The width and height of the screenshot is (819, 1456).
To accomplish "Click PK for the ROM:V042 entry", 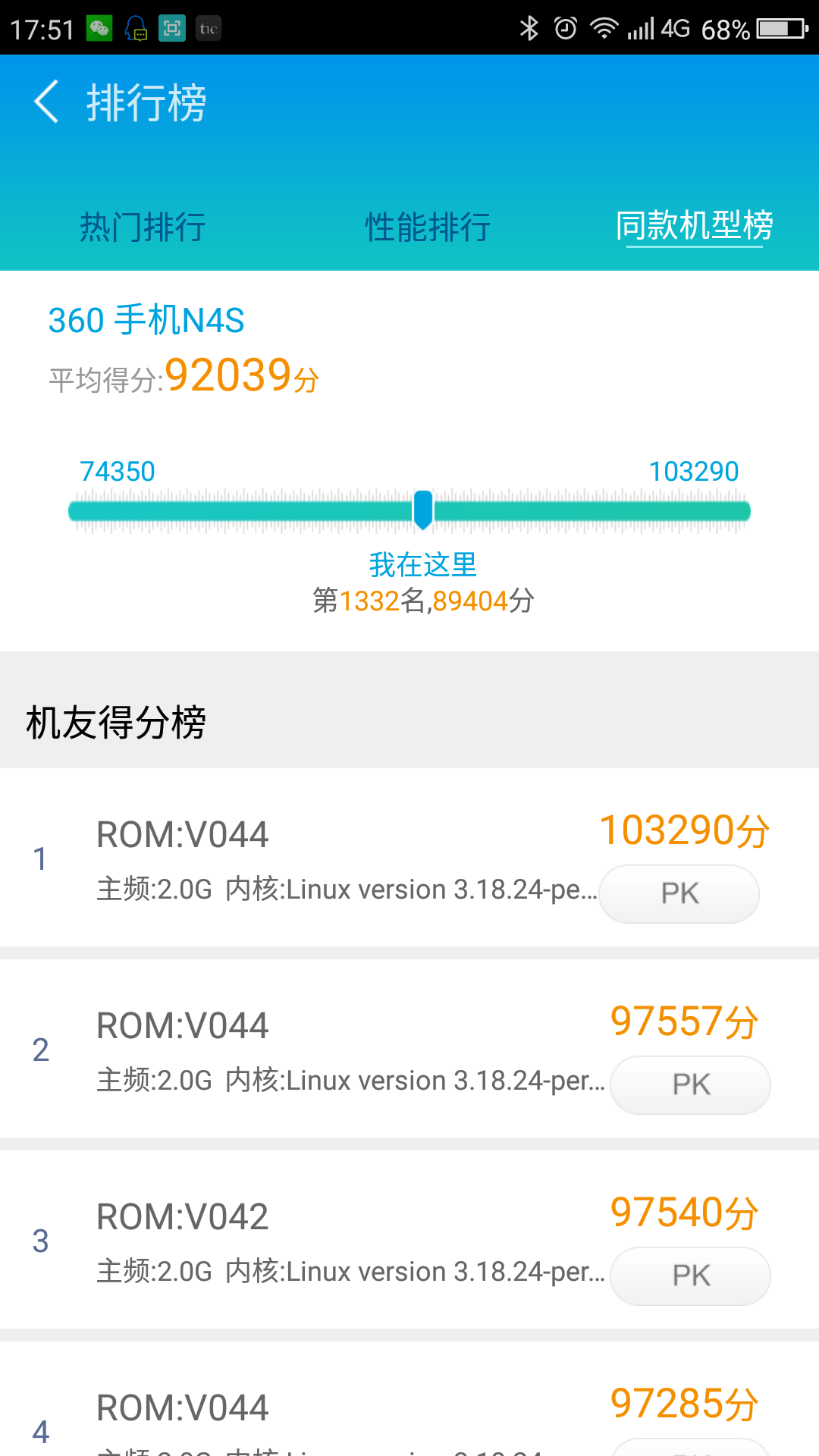I will [689, 1276].
